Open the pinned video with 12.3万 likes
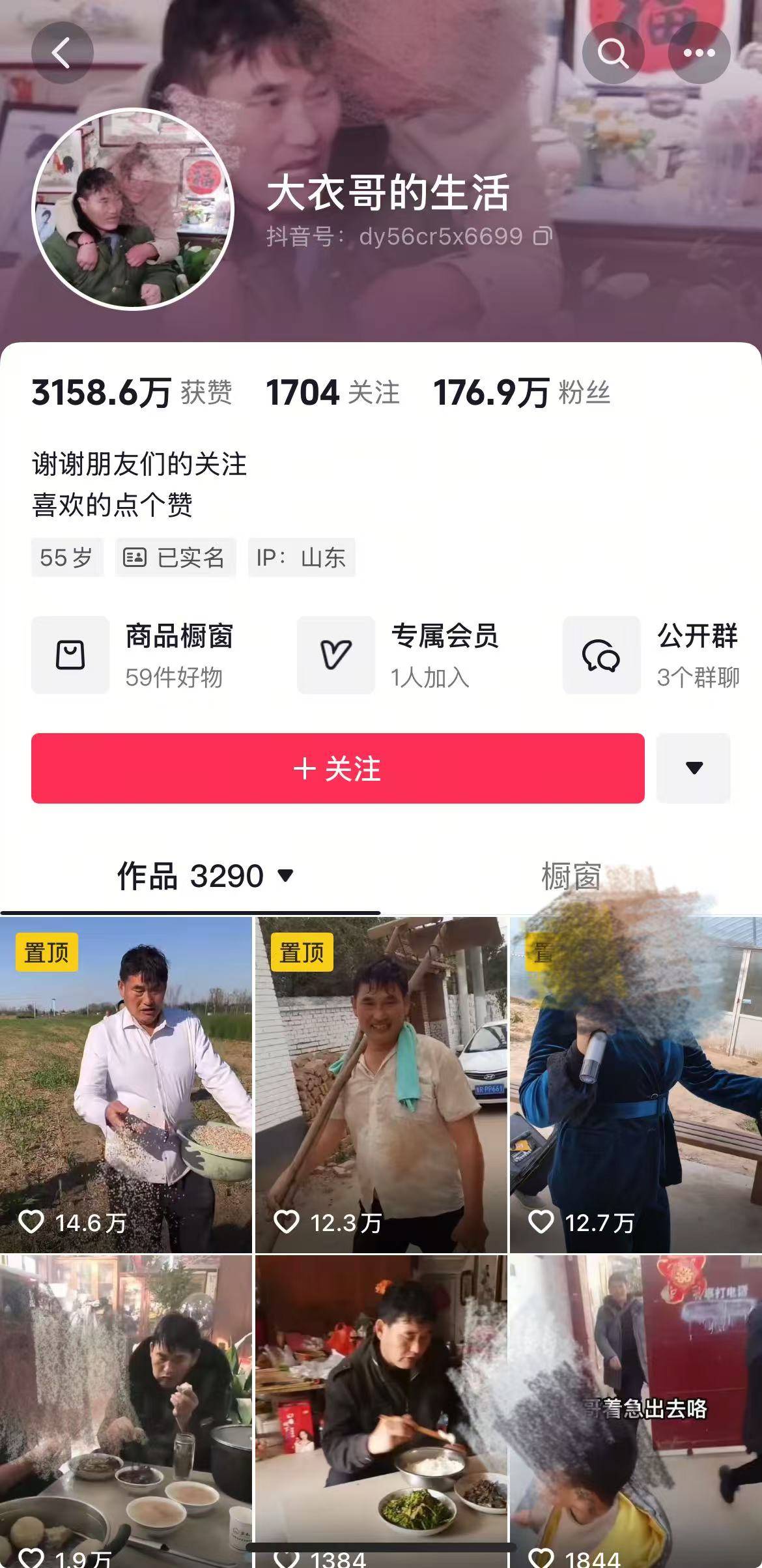 pyautogui.click(x=381, y=1084)
